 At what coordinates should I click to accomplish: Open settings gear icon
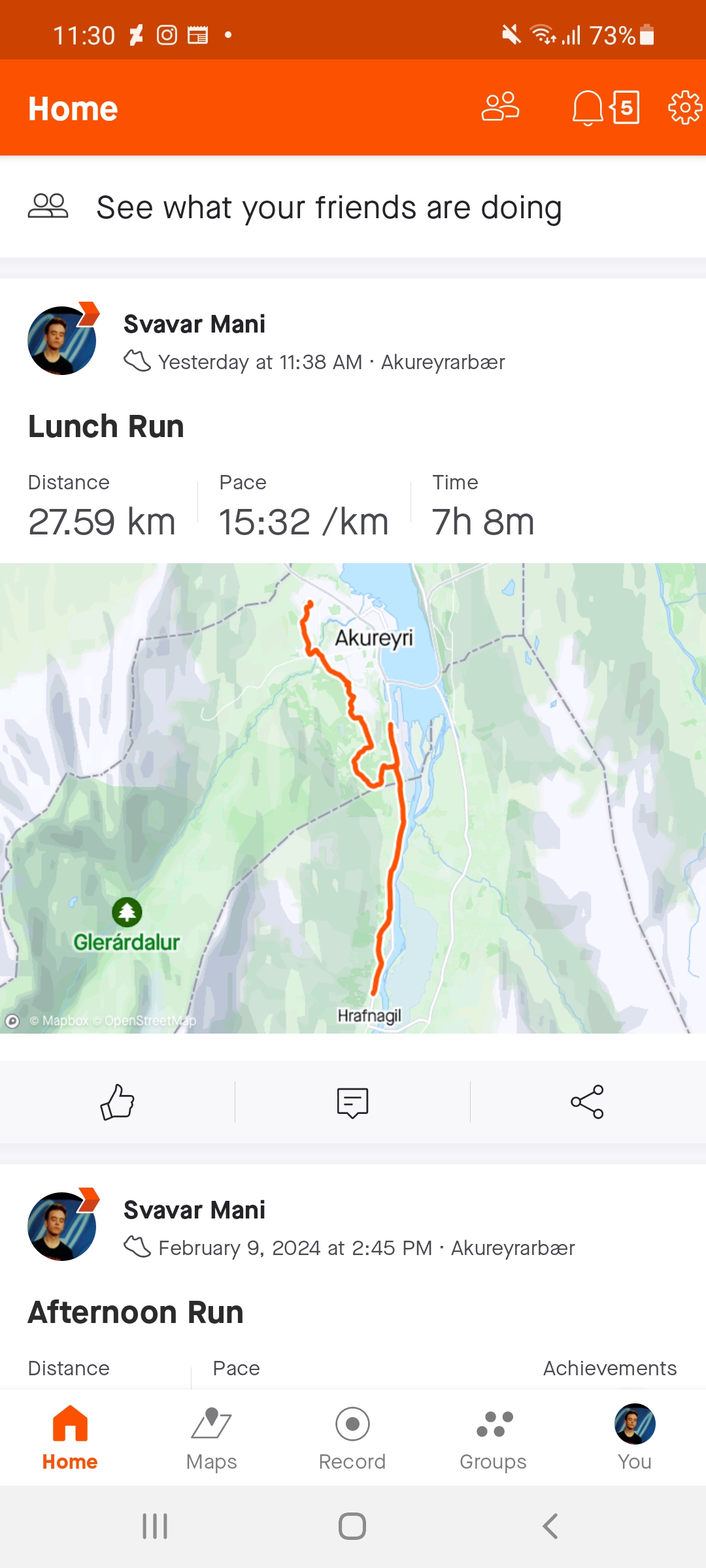pyautogui.click(x=684, y=107)
